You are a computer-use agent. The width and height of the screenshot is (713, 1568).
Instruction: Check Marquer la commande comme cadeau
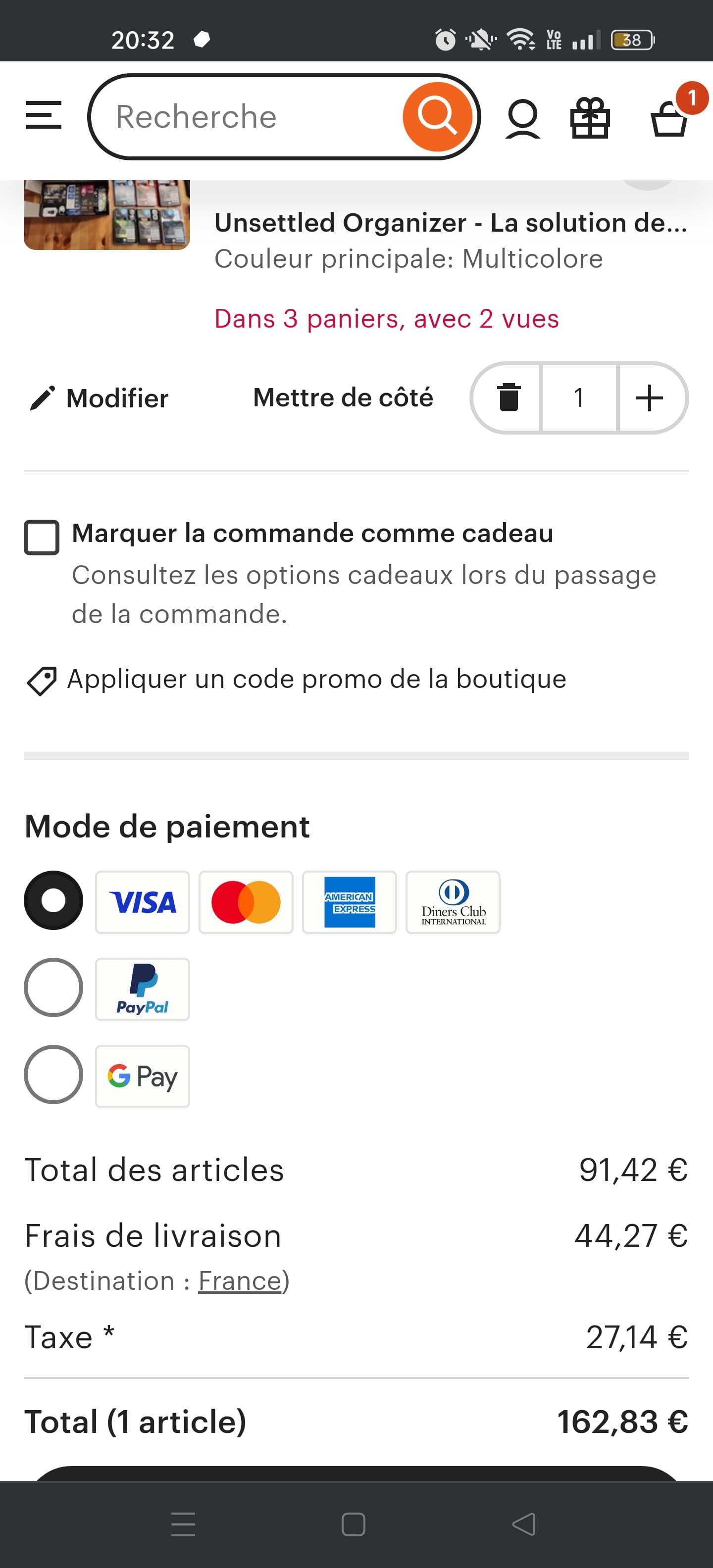click(x=42, y=537)
